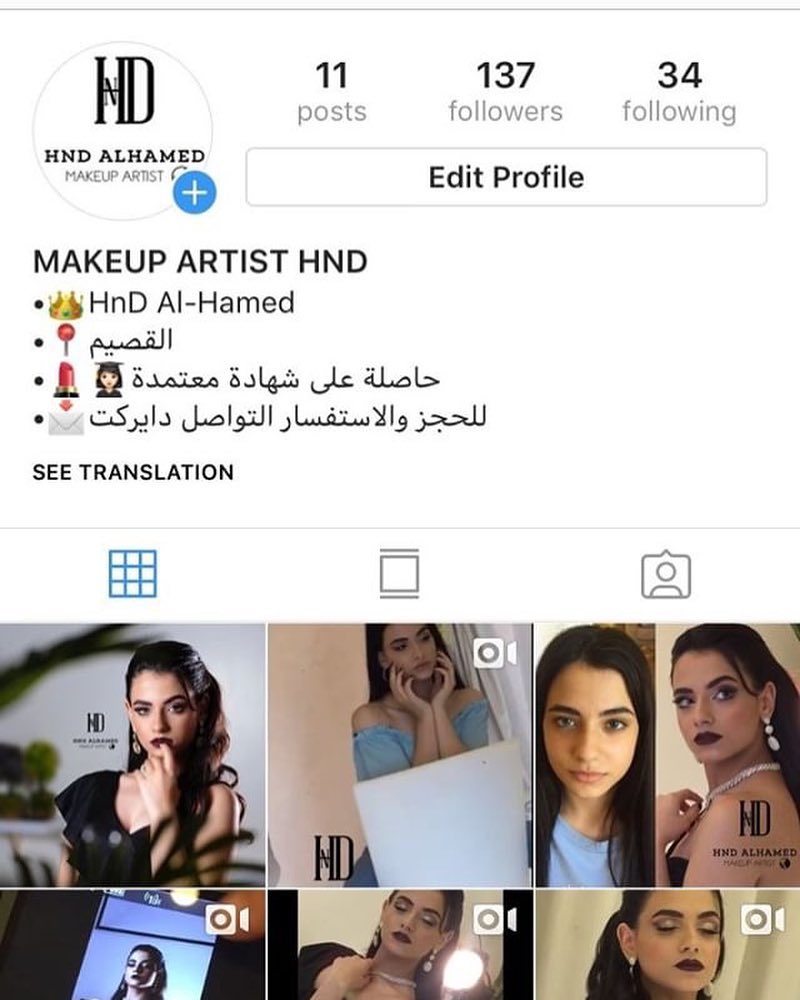Switch to the grid view tab

click(x=133, y=574)
